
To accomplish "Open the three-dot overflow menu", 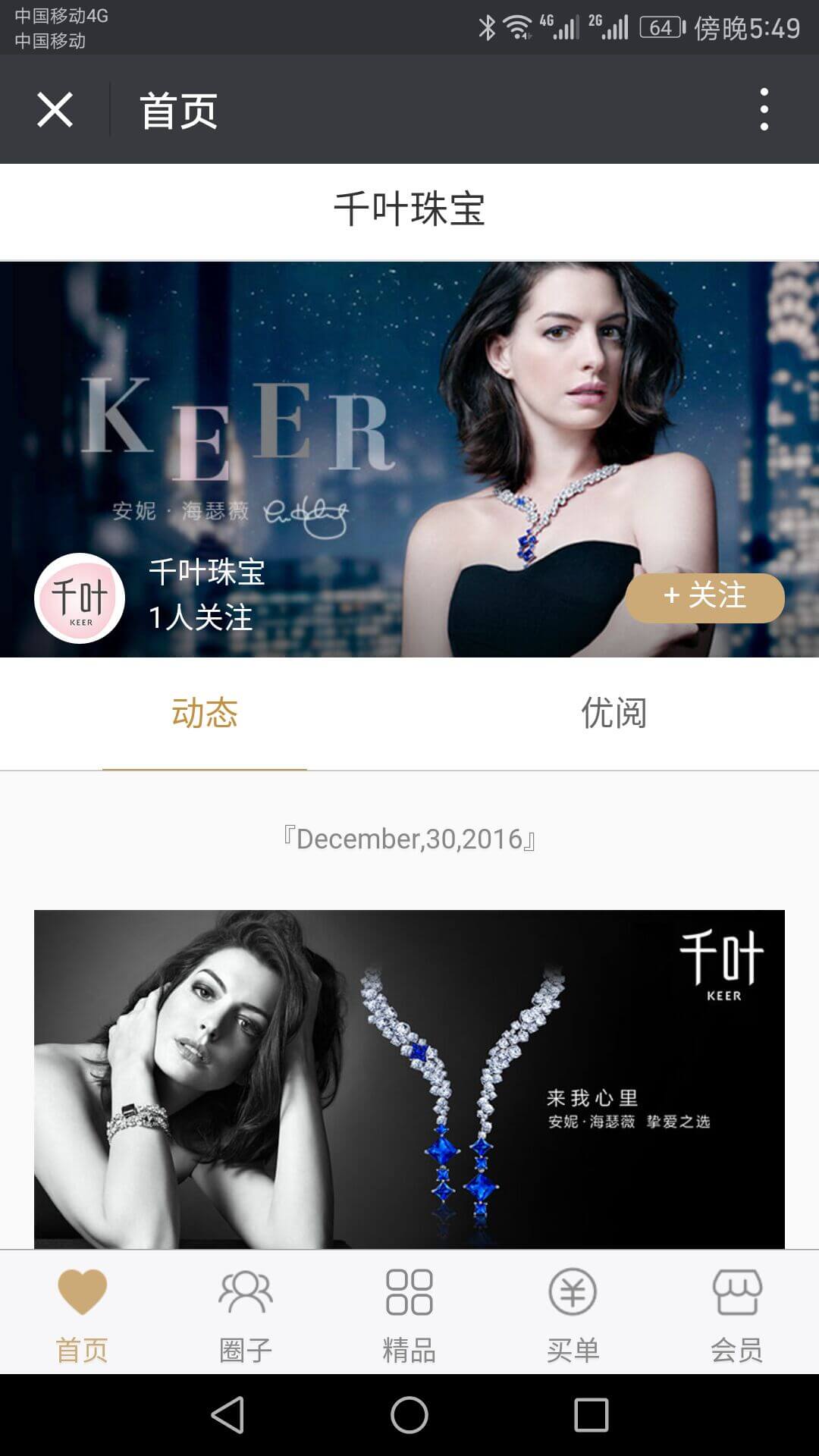I will pyautogui.click(x=764, y=109).
